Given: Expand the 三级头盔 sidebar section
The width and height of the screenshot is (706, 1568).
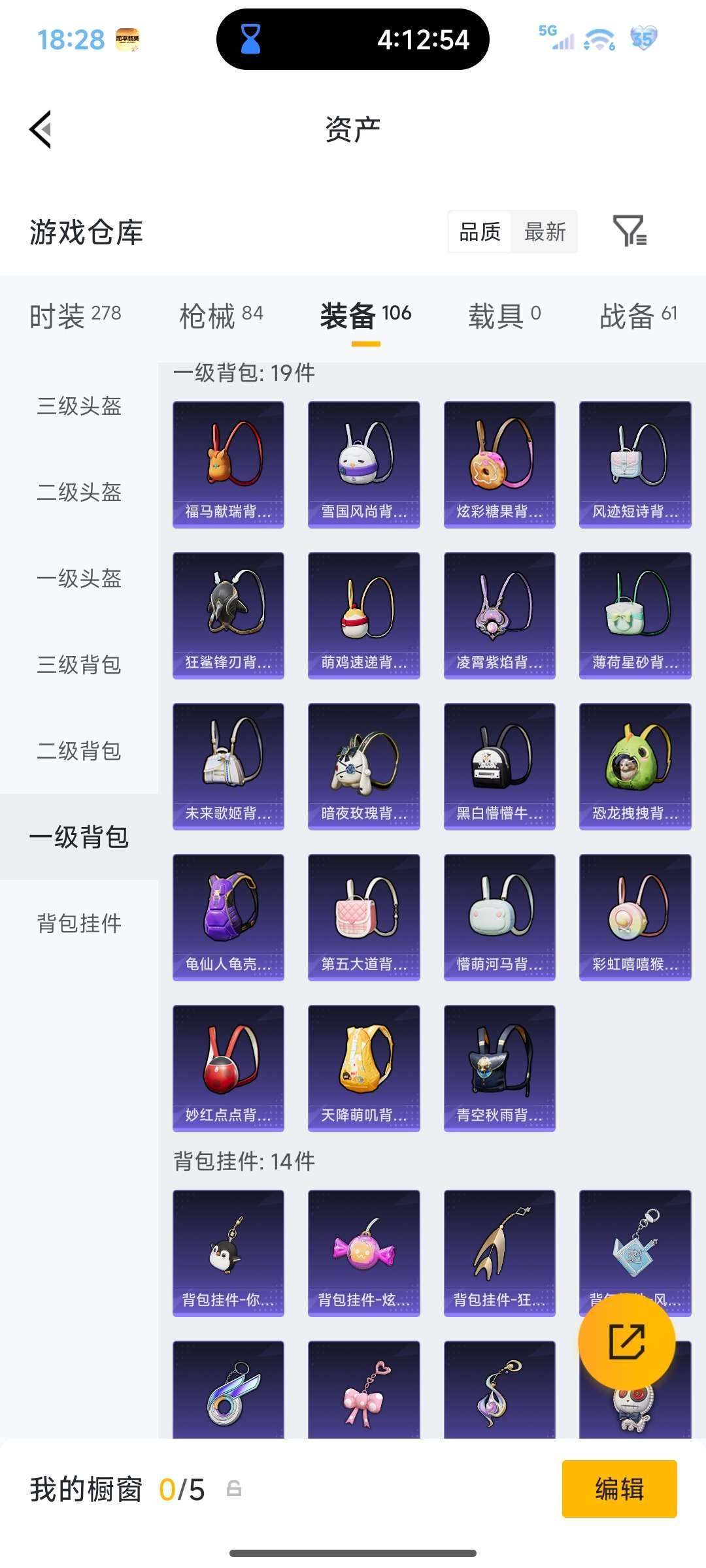Looking at the screenshot, I should (x=78, y=407).
